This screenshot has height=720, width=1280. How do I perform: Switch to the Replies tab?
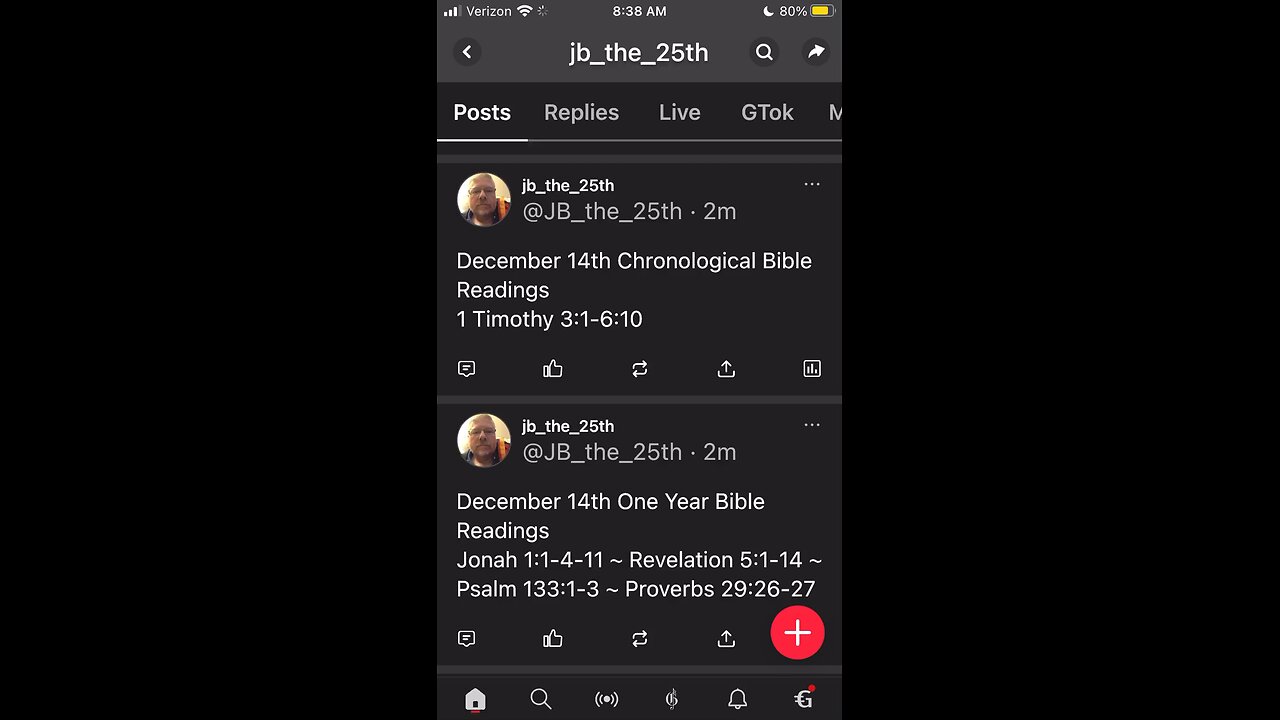click(581, 112)
